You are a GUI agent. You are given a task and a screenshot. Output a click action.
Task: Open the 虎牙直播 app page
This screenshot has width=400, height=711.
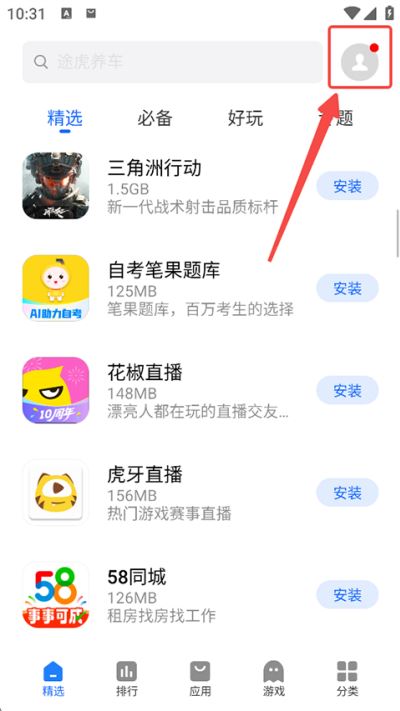click(166, 492)
